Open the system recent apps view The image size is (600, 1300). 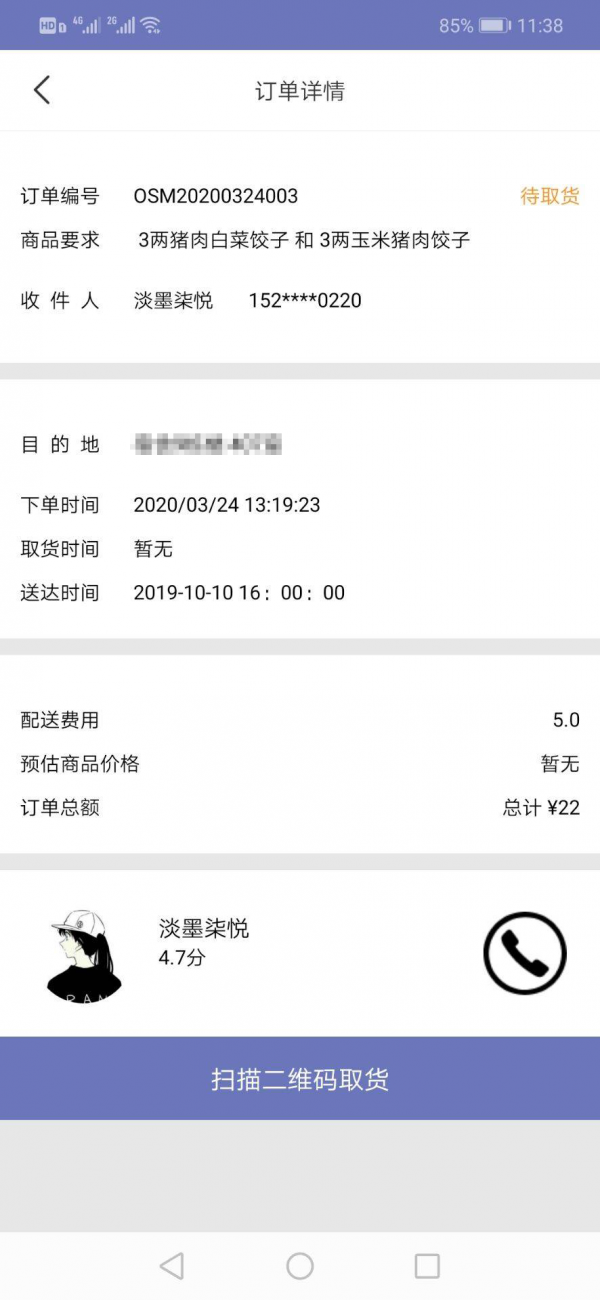point(427,1266)
